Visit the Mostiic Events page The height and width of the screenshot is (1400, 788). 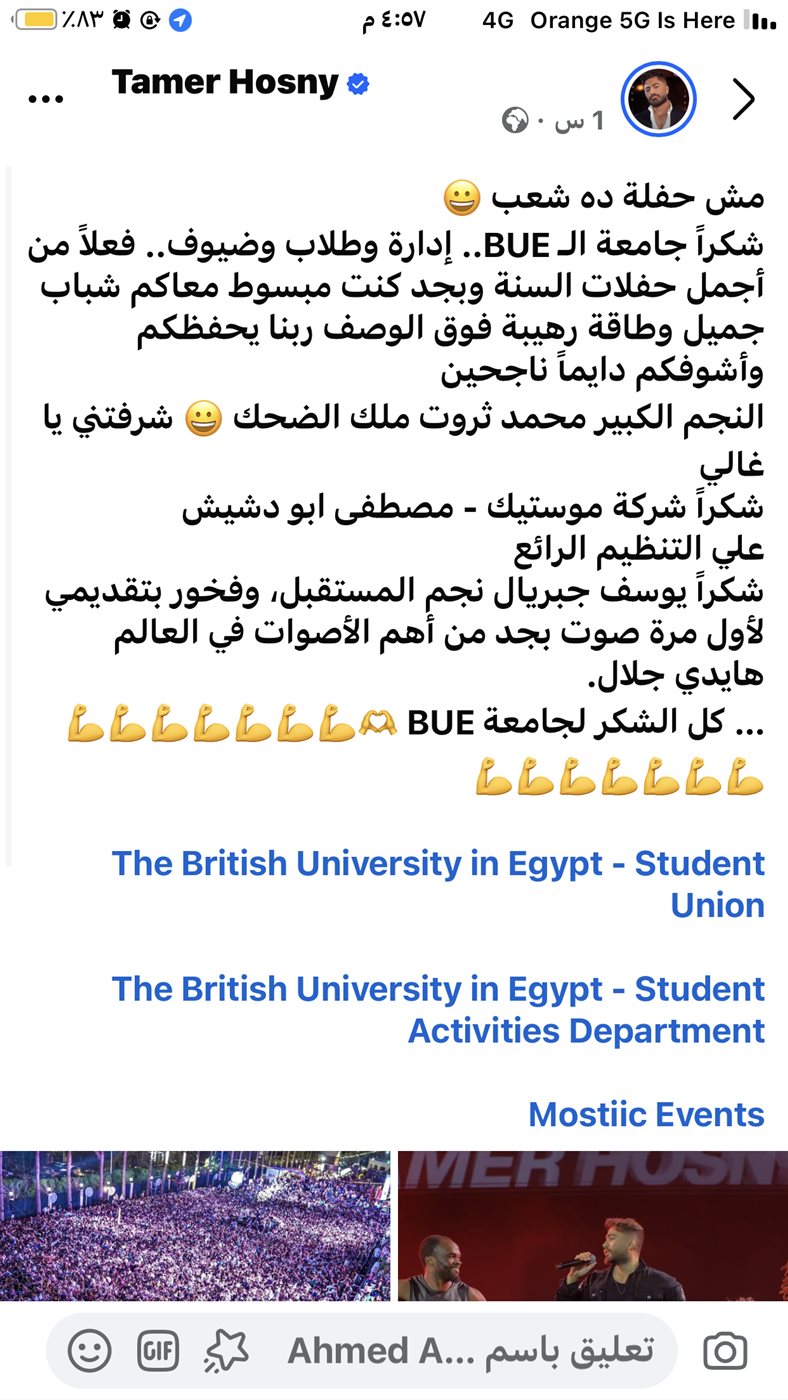point(646,1114)
